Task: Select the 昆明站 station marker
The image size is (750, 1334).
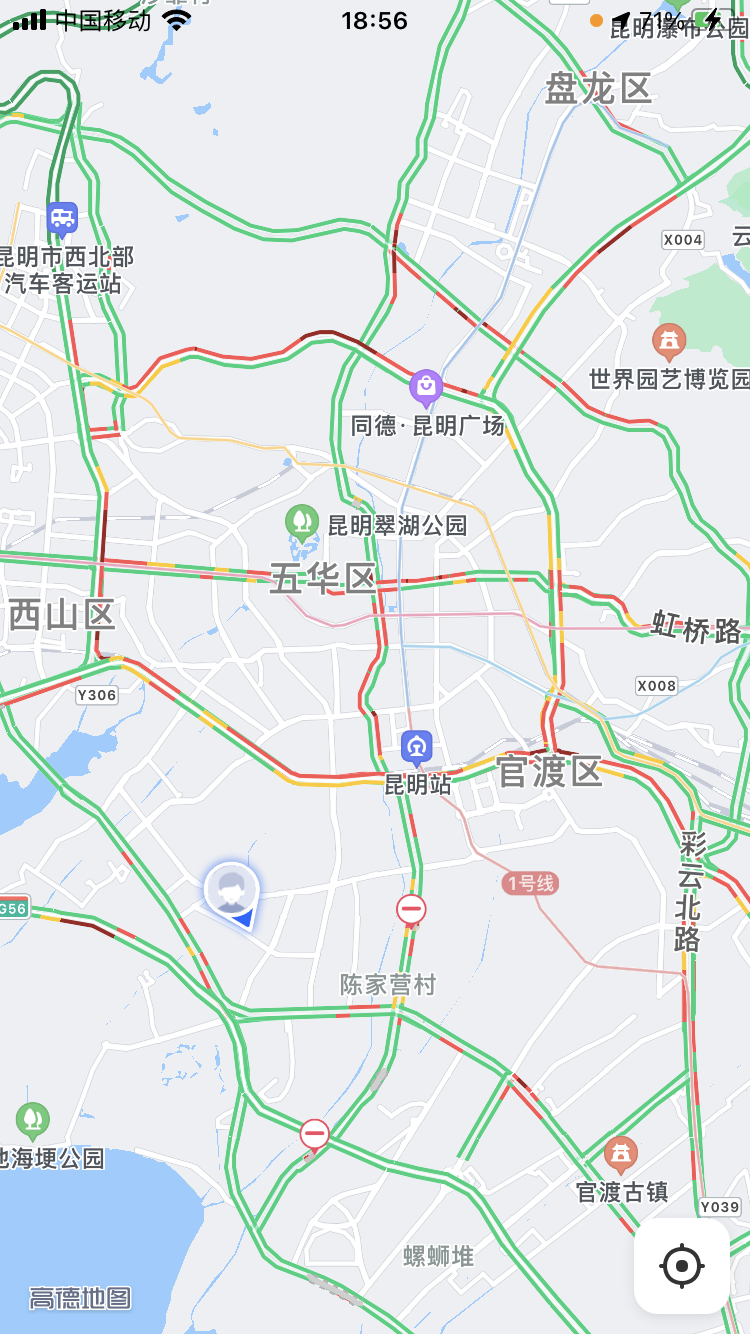Action: pyautogui.click(x=416, y=747)
